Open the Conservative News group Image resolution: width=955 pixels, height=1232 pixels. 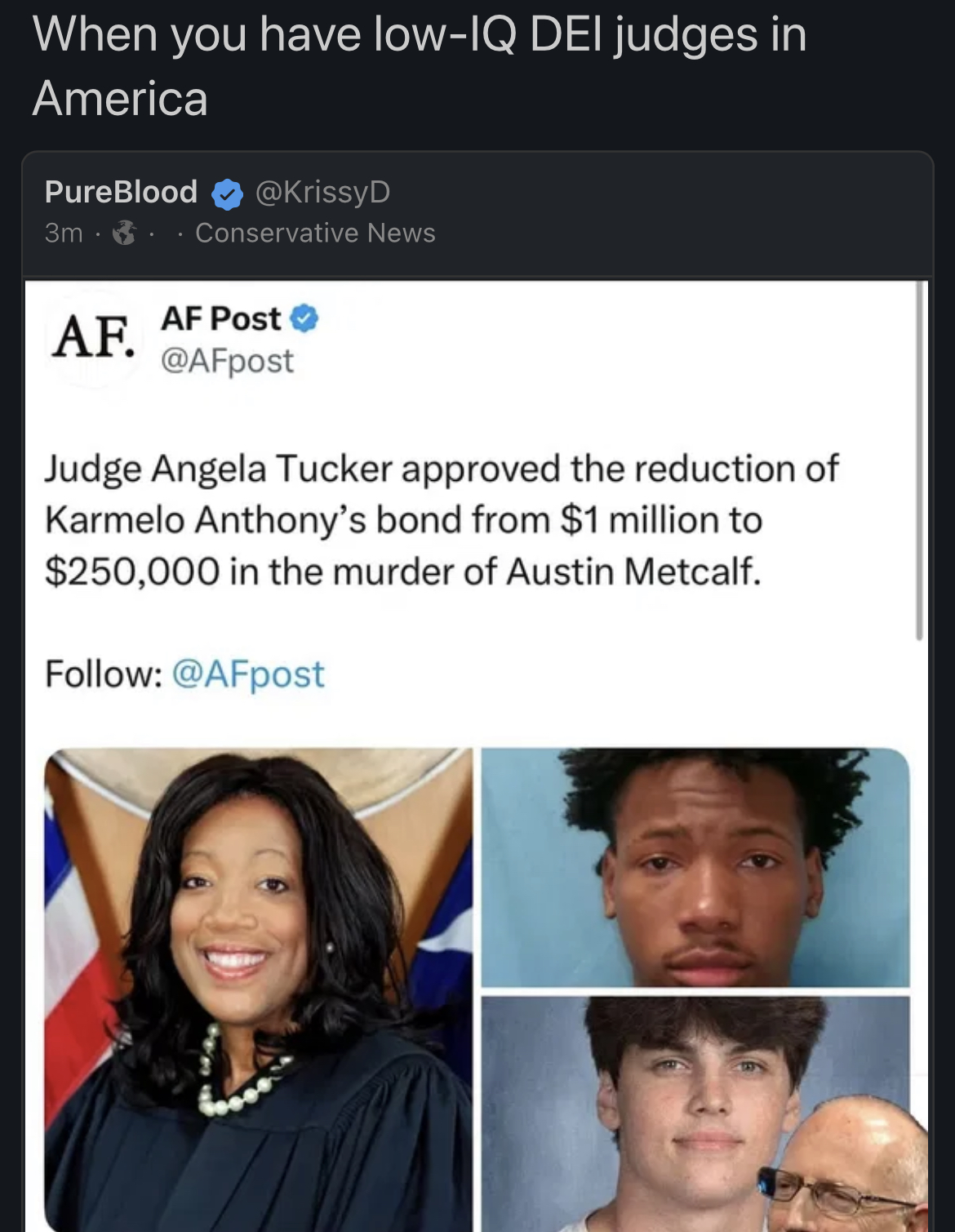coord(315,234)
